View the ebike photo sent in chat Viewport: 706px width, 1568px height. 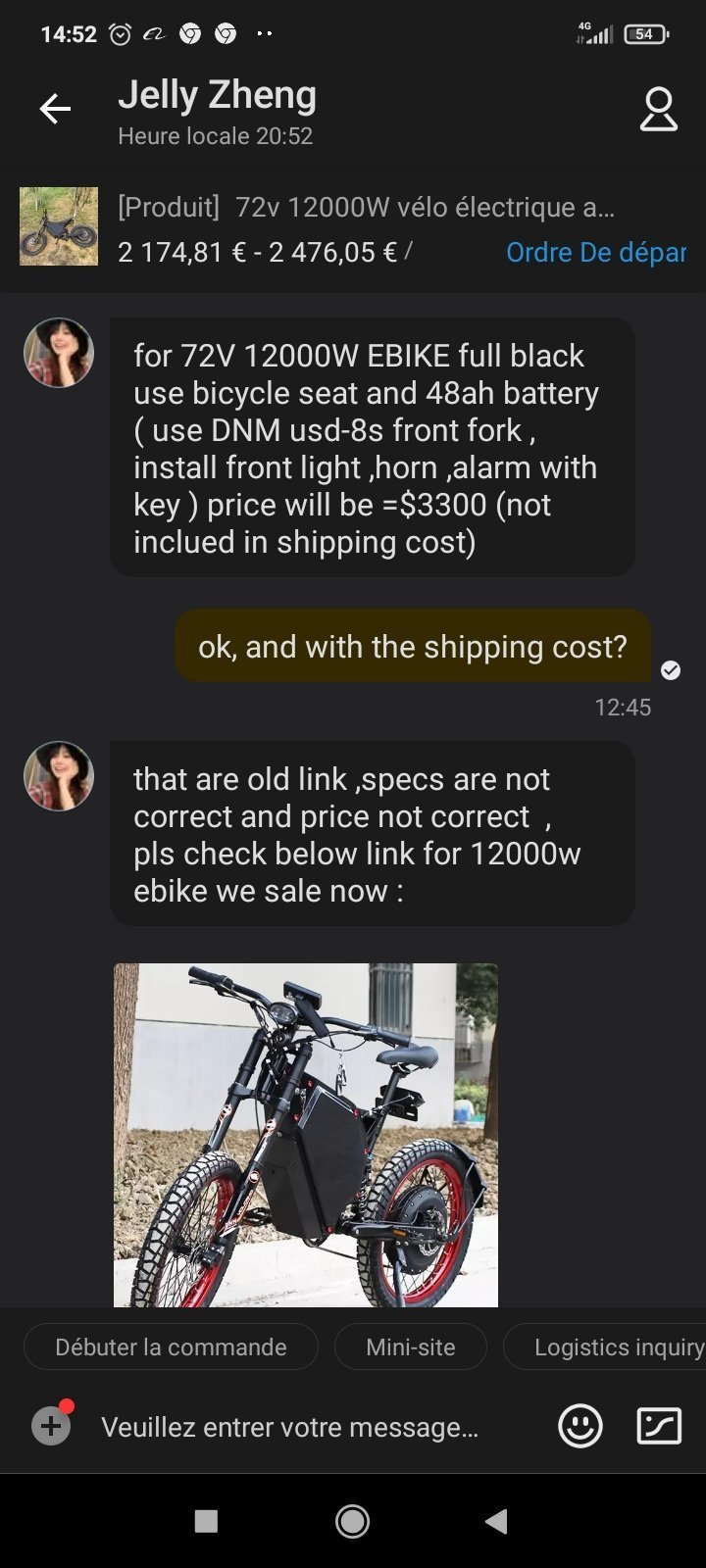pyautogui.click(x=305, y=1134)
